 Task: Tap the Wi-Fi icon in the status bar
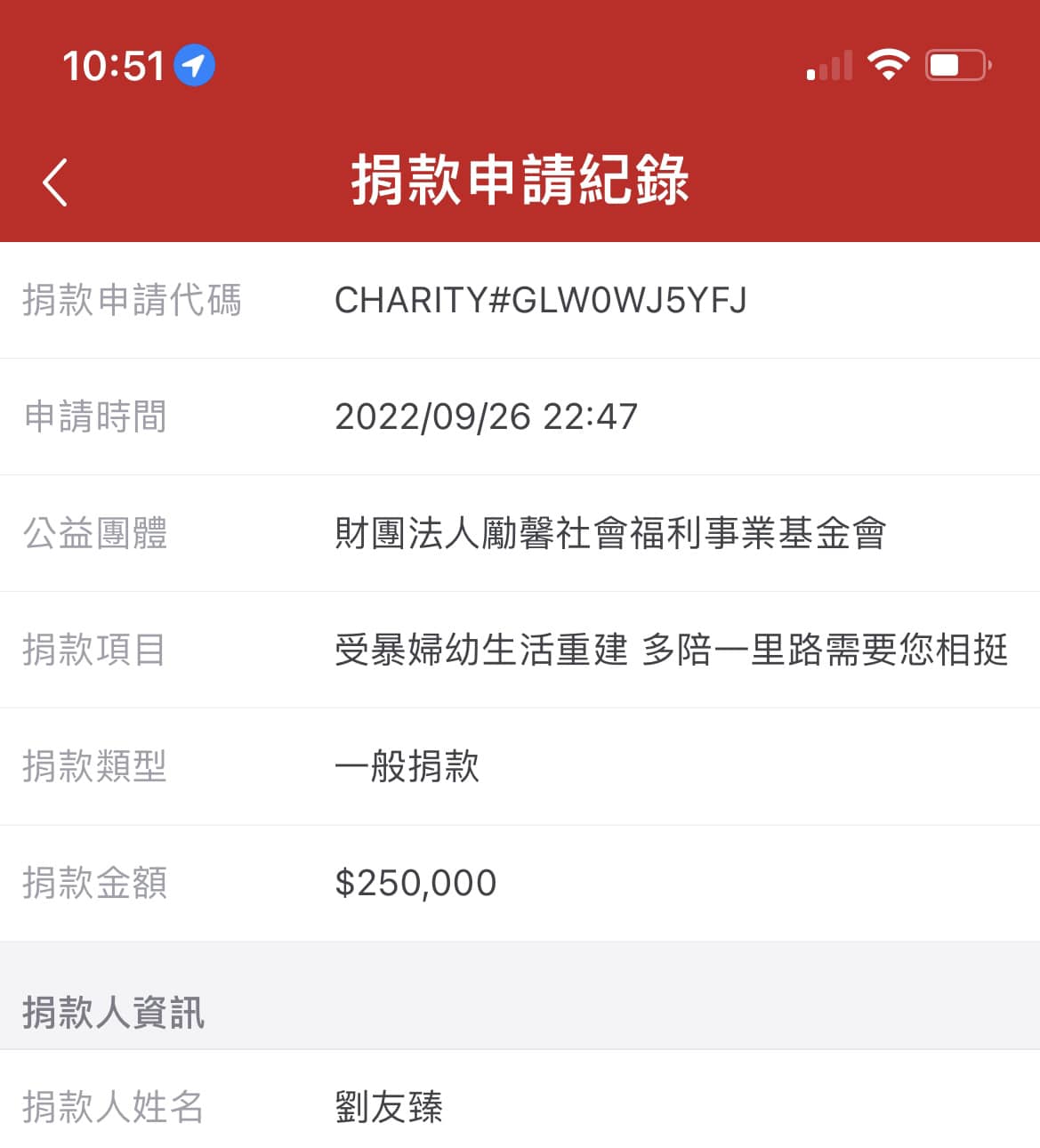coord(887,63)
